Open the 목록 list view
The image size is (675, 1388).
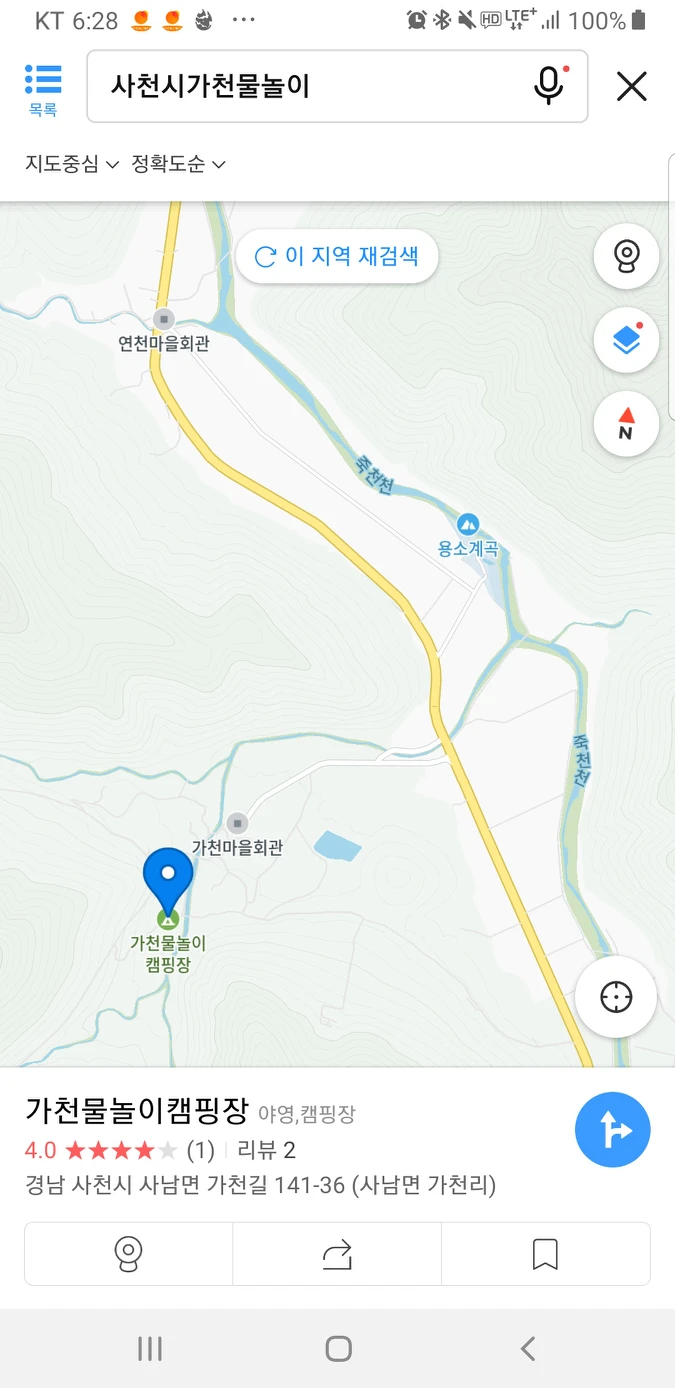pos(43,90)
